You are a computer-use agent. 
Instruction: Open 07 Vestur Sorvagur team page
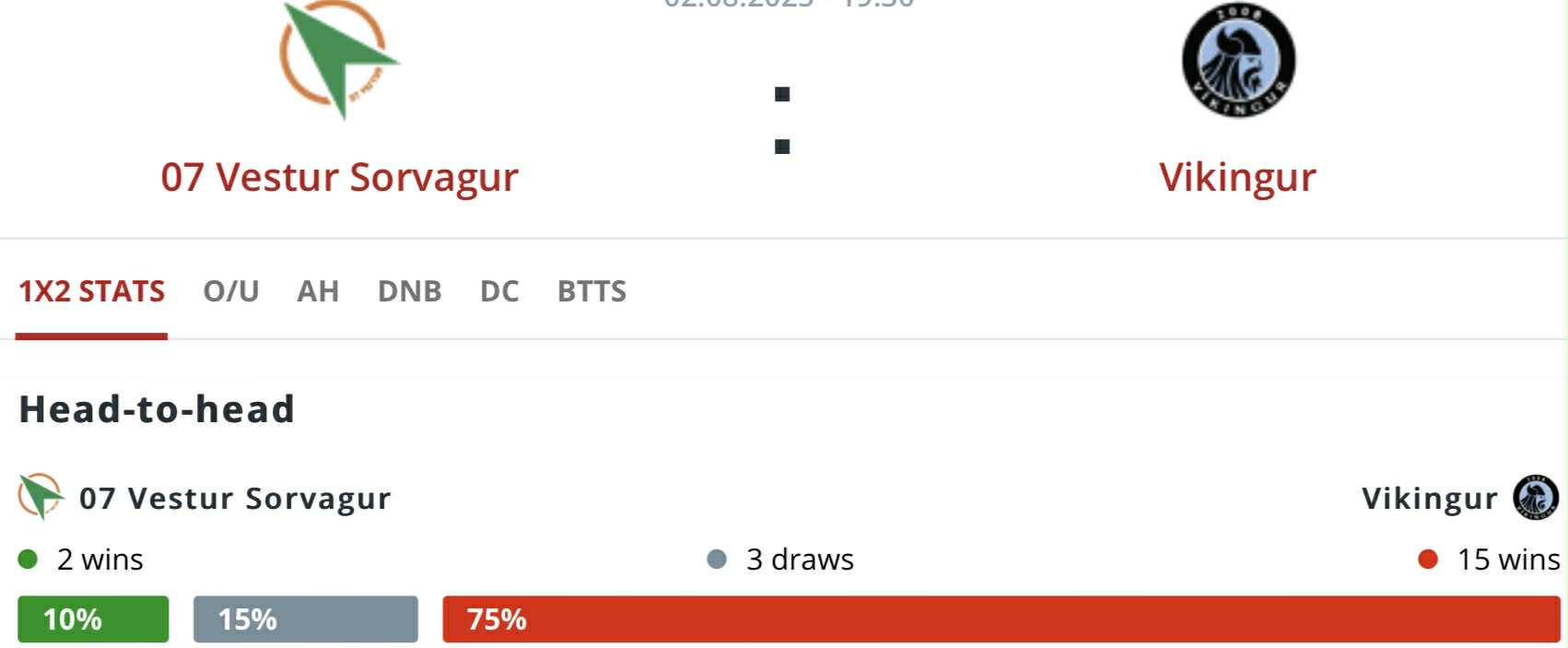(x=339, y=177)
